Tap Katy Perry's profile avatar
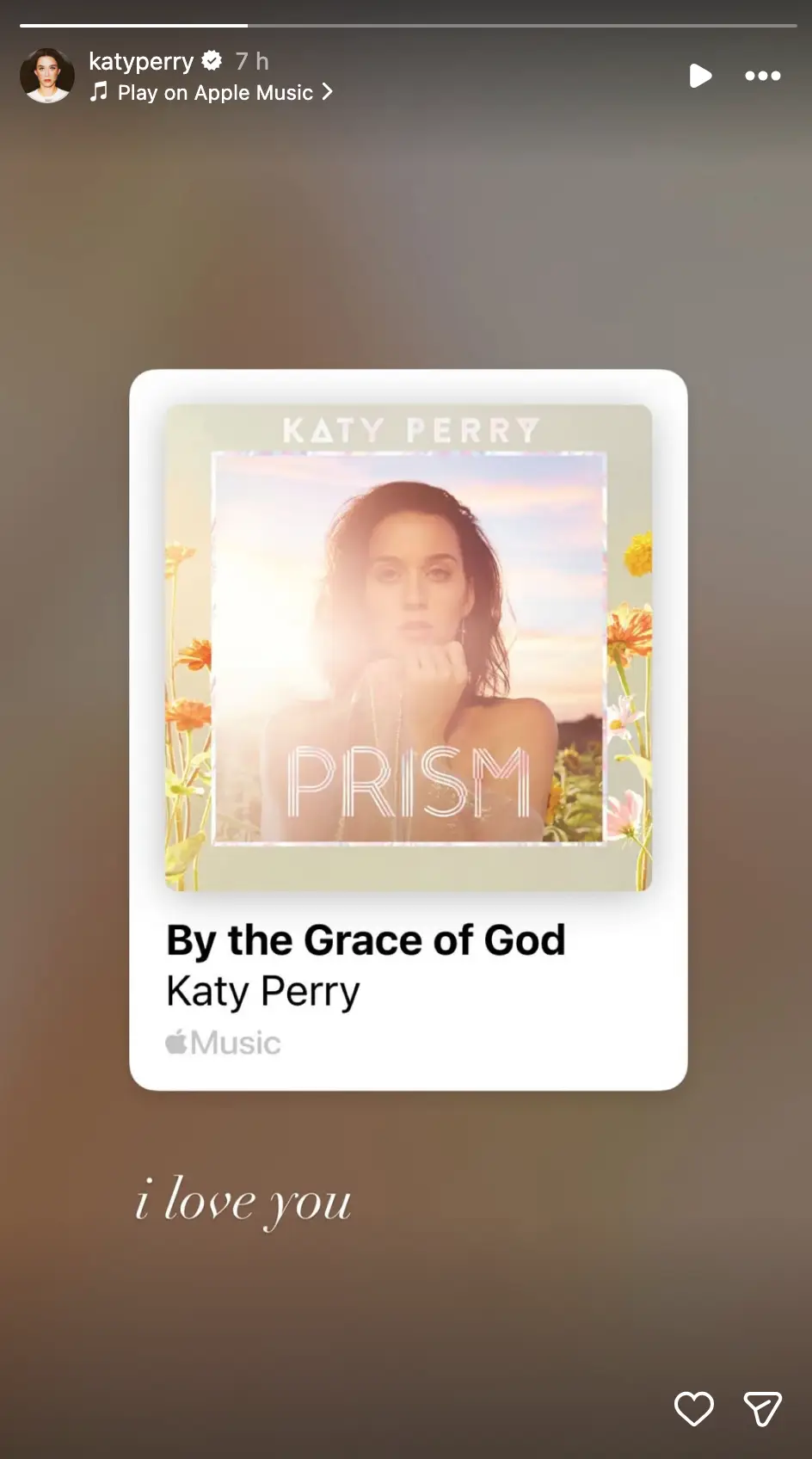The height and width of the screenshot is (1459, 812). pyautogui.click(x=48, y=75)
